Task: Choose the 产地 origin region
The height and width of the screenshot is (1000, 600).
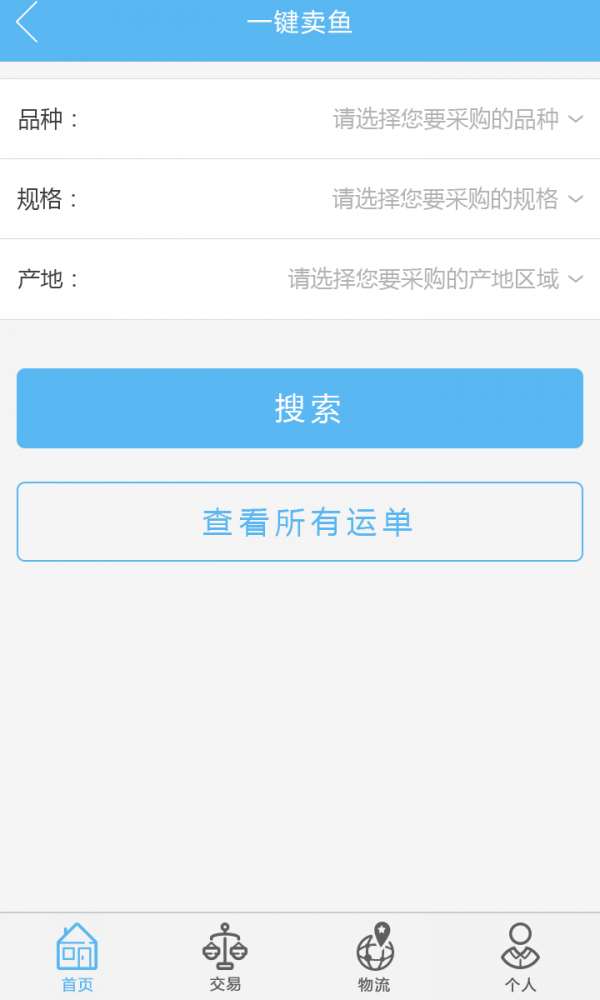Action: 436,280
